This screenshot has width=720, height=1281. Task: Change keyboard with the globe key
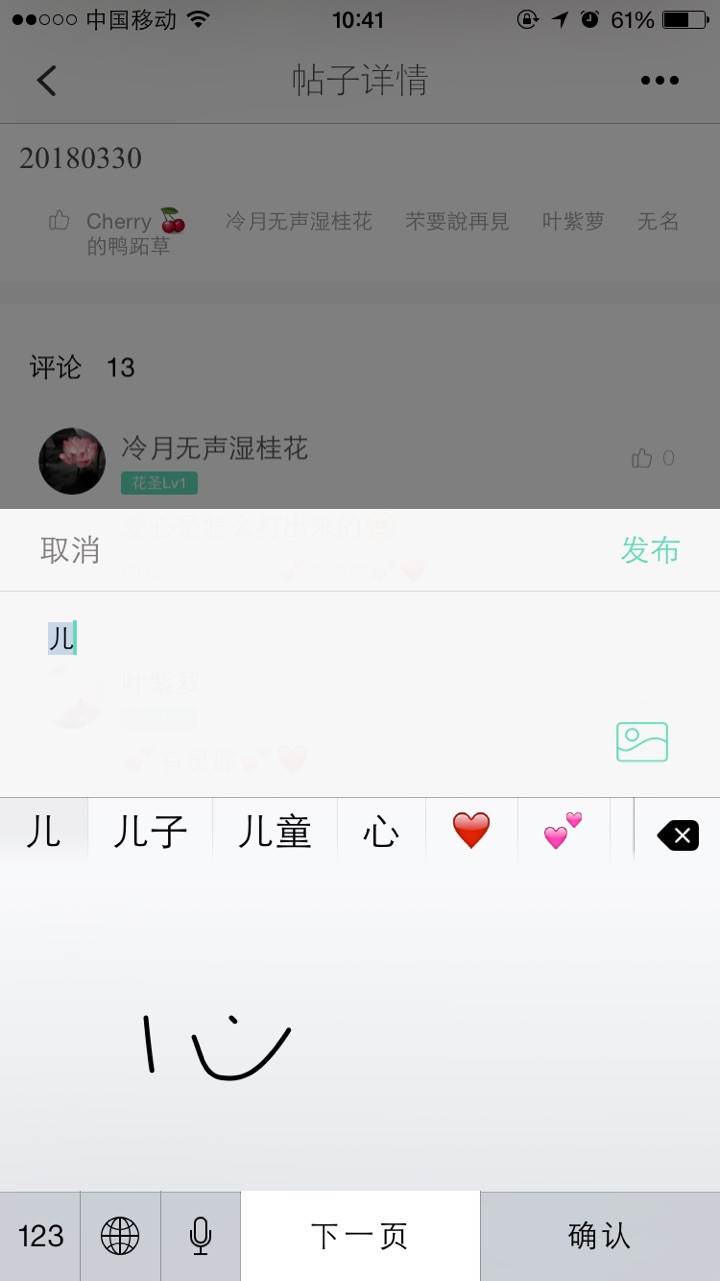click(120, 1236)
